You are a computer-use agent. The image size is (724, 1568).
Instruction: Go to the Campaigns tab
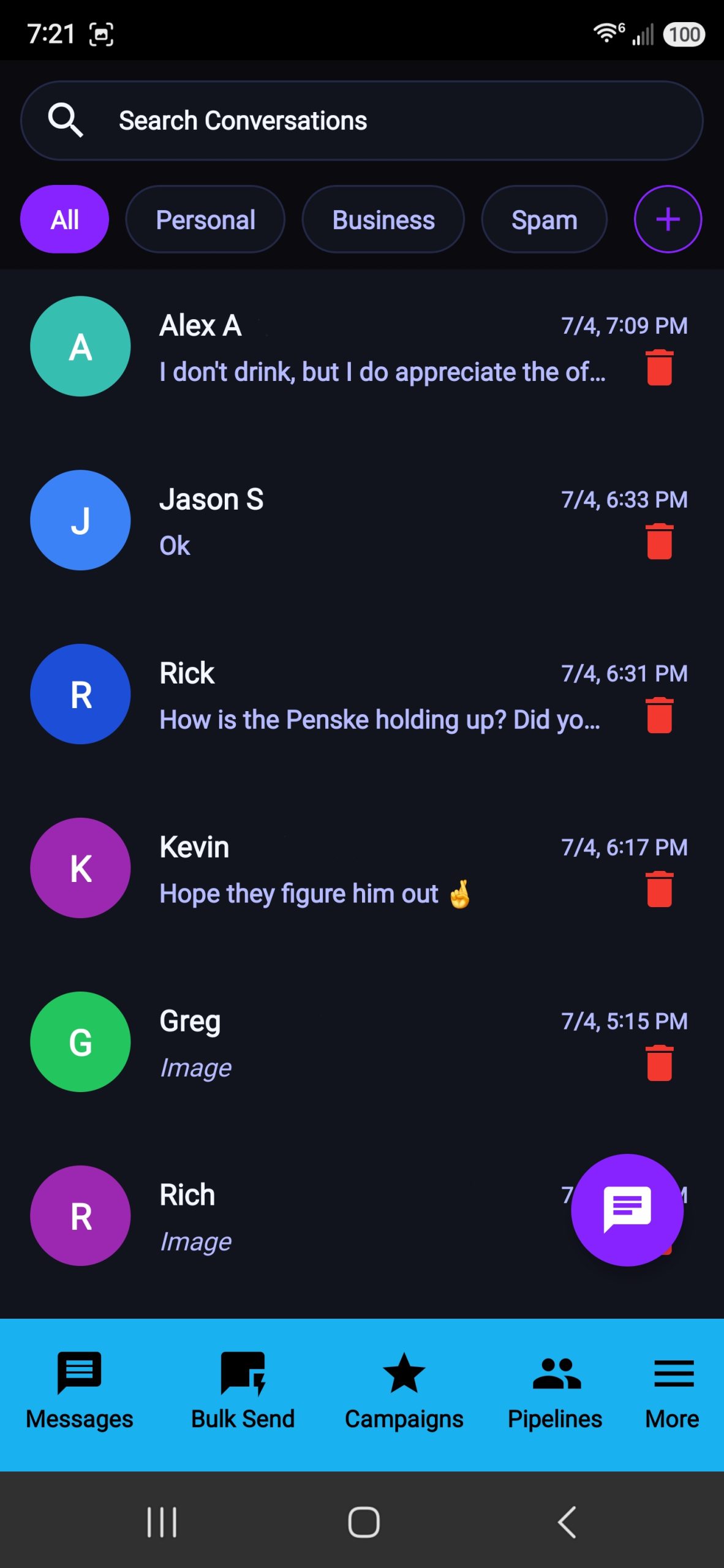[x=404, y=1392]
